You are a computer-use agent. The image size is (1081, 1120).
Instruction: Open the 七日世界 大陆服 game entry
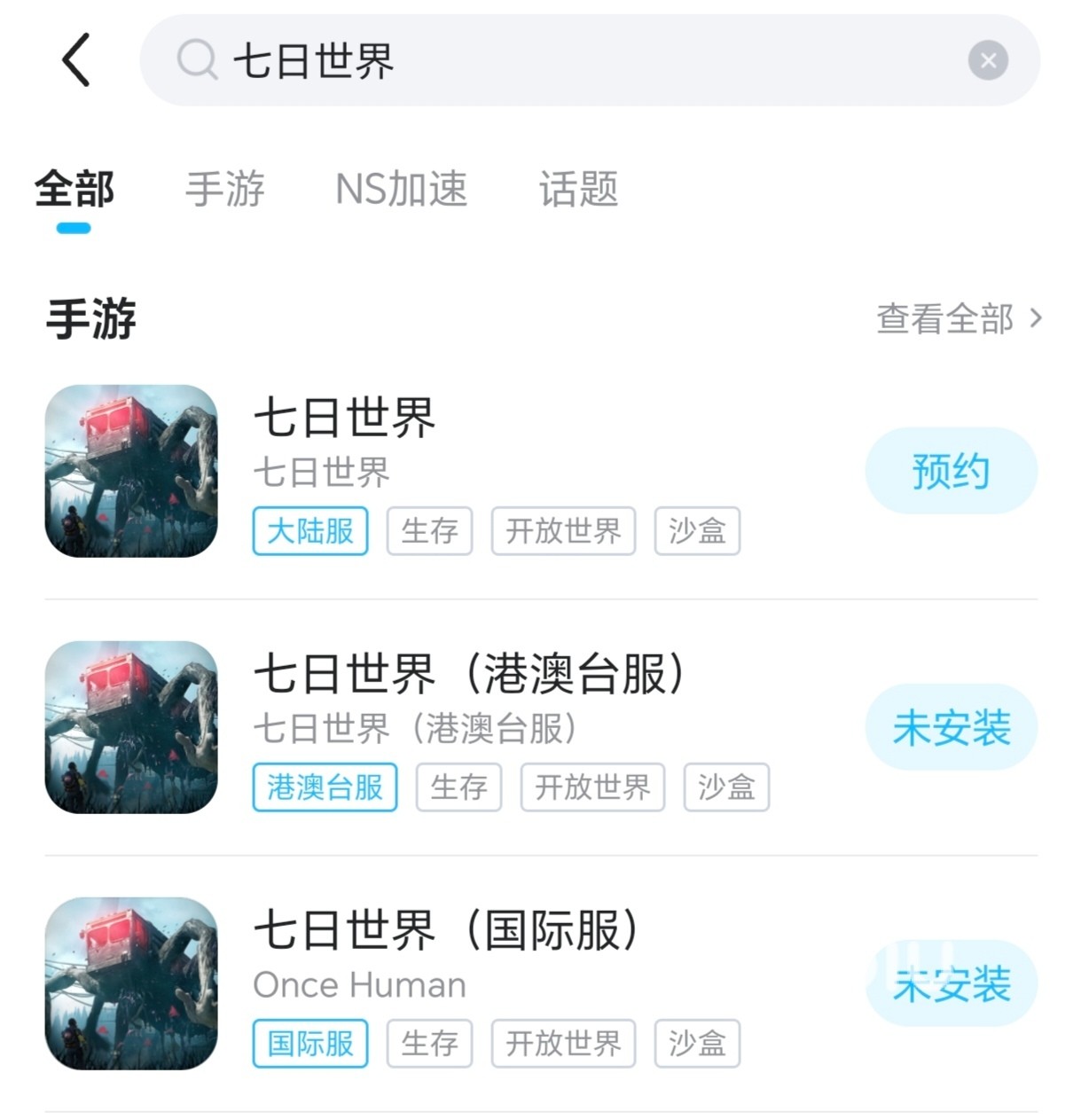tap(344, 418)
